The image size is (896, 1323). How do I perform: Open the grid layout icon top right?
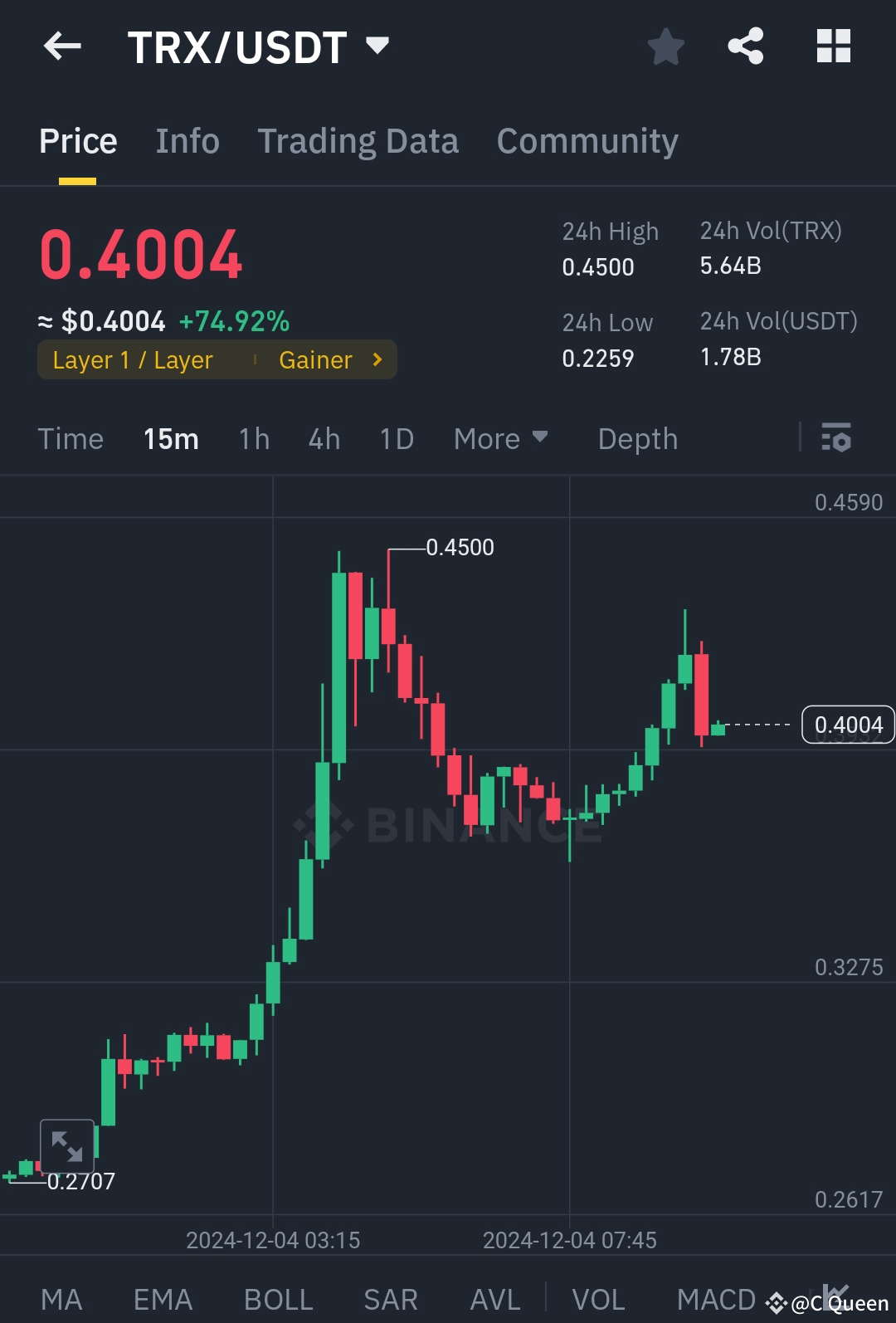coord(833,47)
